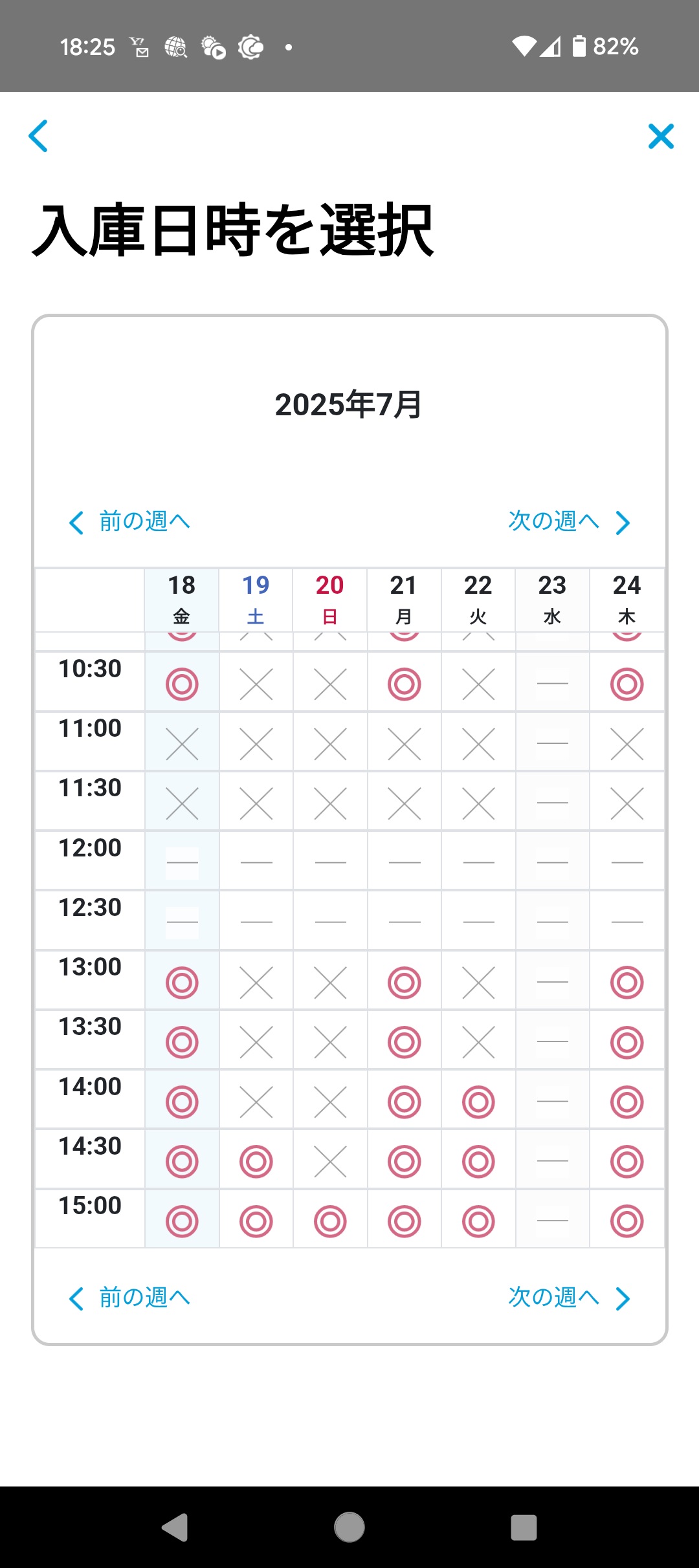
Task: Go to previous week at bottom
Action: click(129, 1298)
